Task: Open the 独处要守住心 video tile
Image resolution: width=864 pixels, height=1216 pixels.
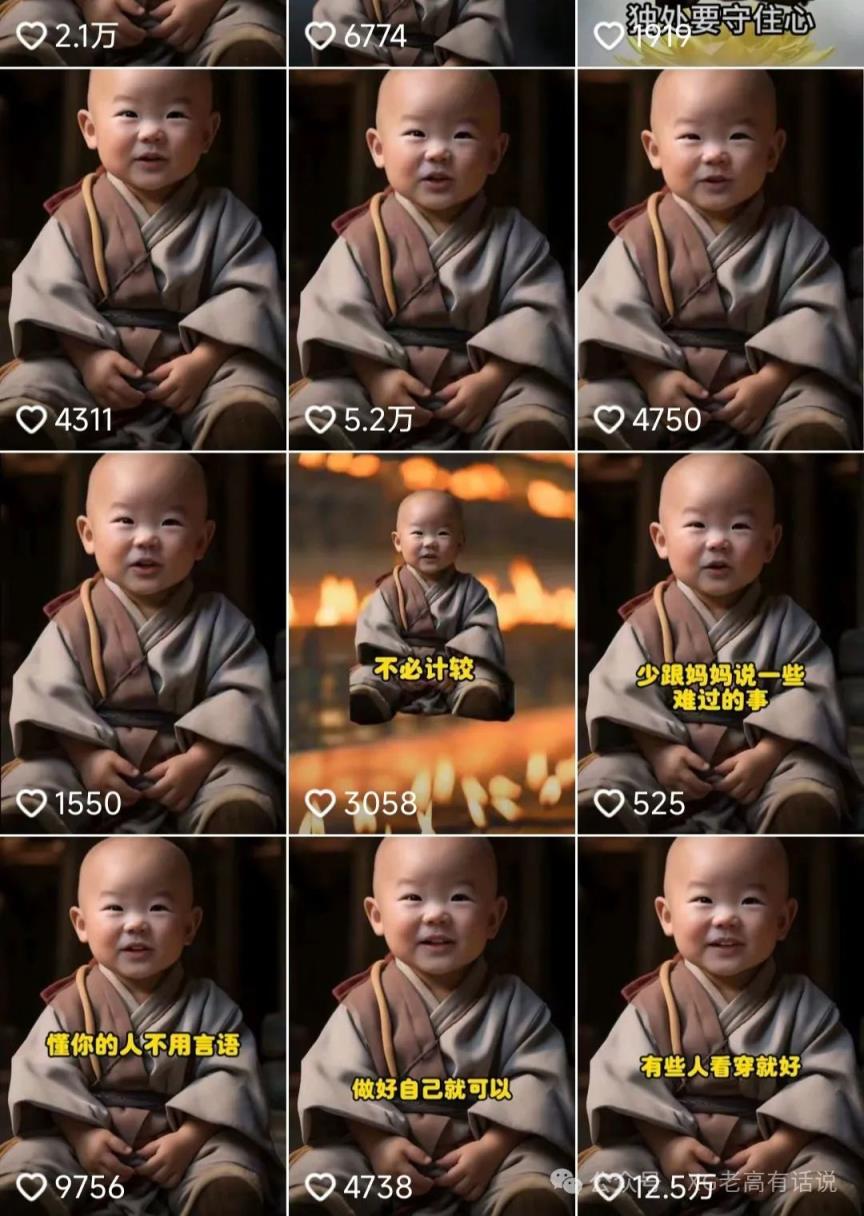Action: point(720,30)
